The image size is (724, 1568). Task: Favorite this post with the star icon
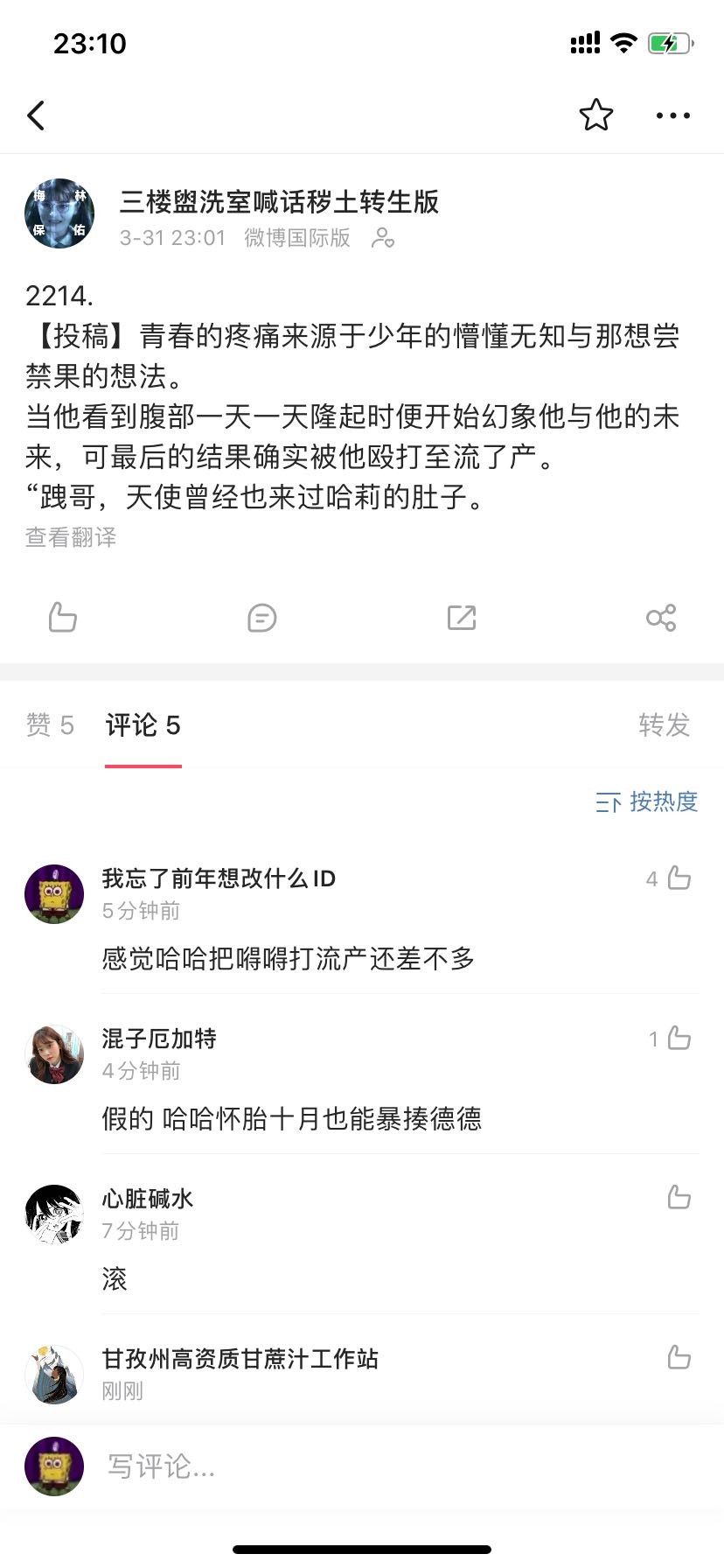coord(595,115)
